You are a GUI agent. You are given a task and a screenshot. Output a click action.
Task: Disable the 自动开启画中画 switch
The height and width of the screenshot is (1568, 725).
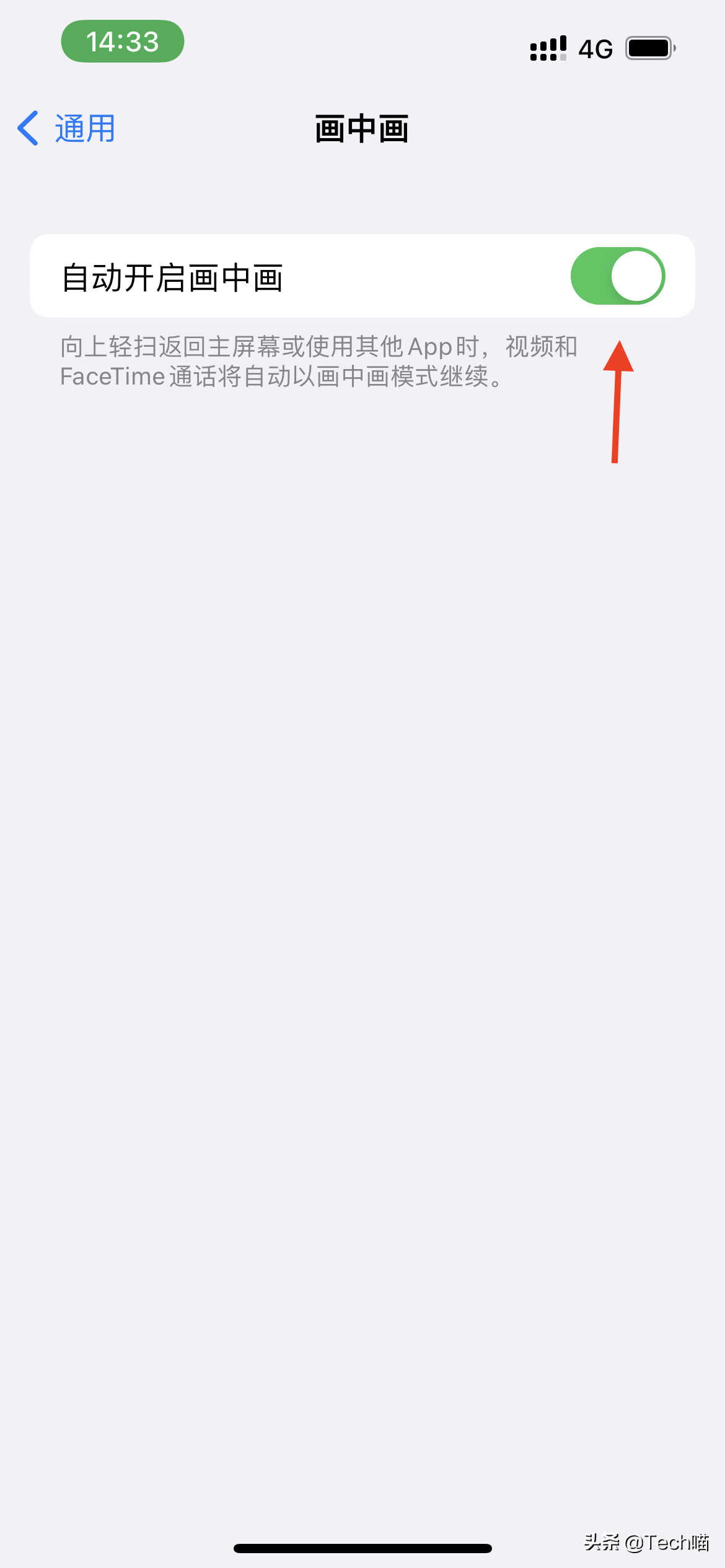pyautogui.click(x=617, y=276)
